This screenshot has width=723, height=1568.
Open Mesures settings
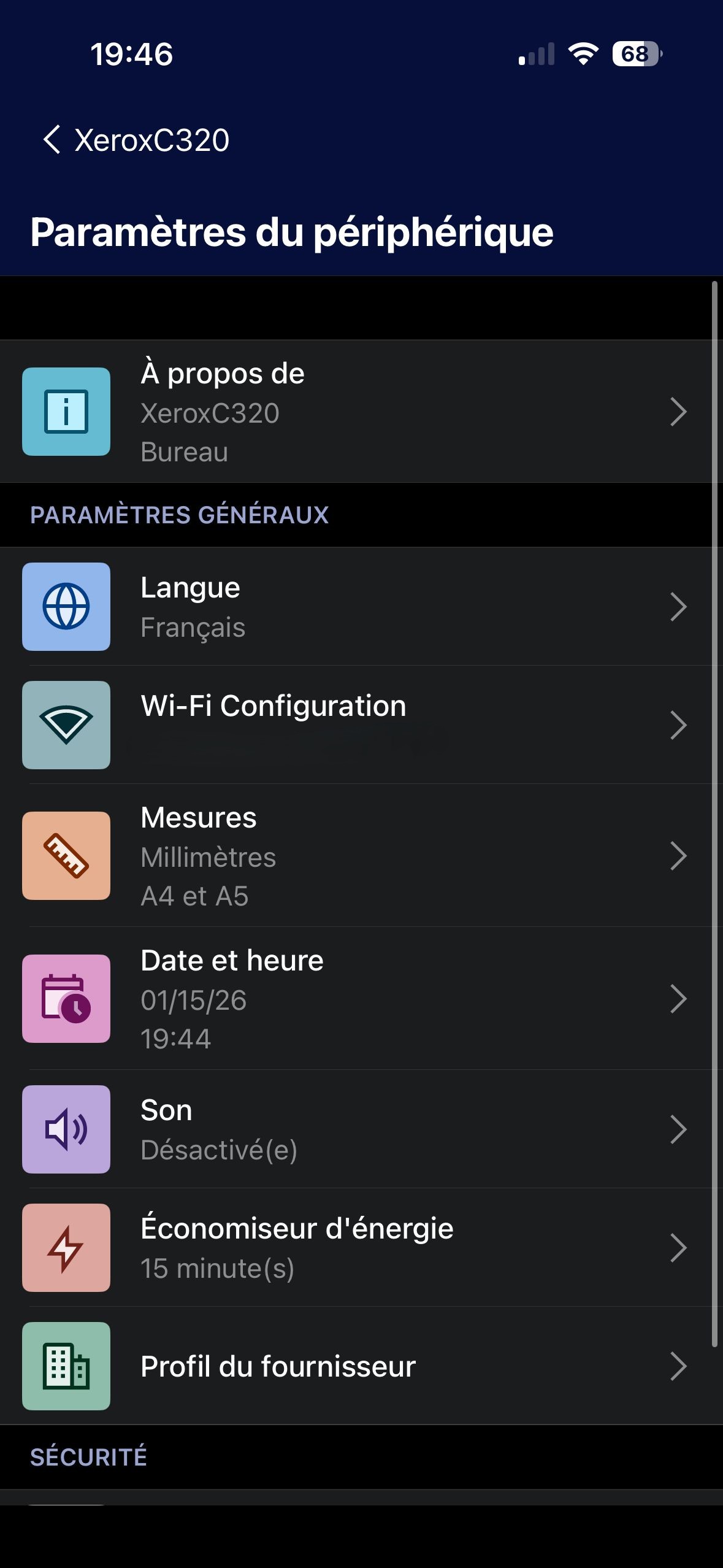click(x=361, y=856)
